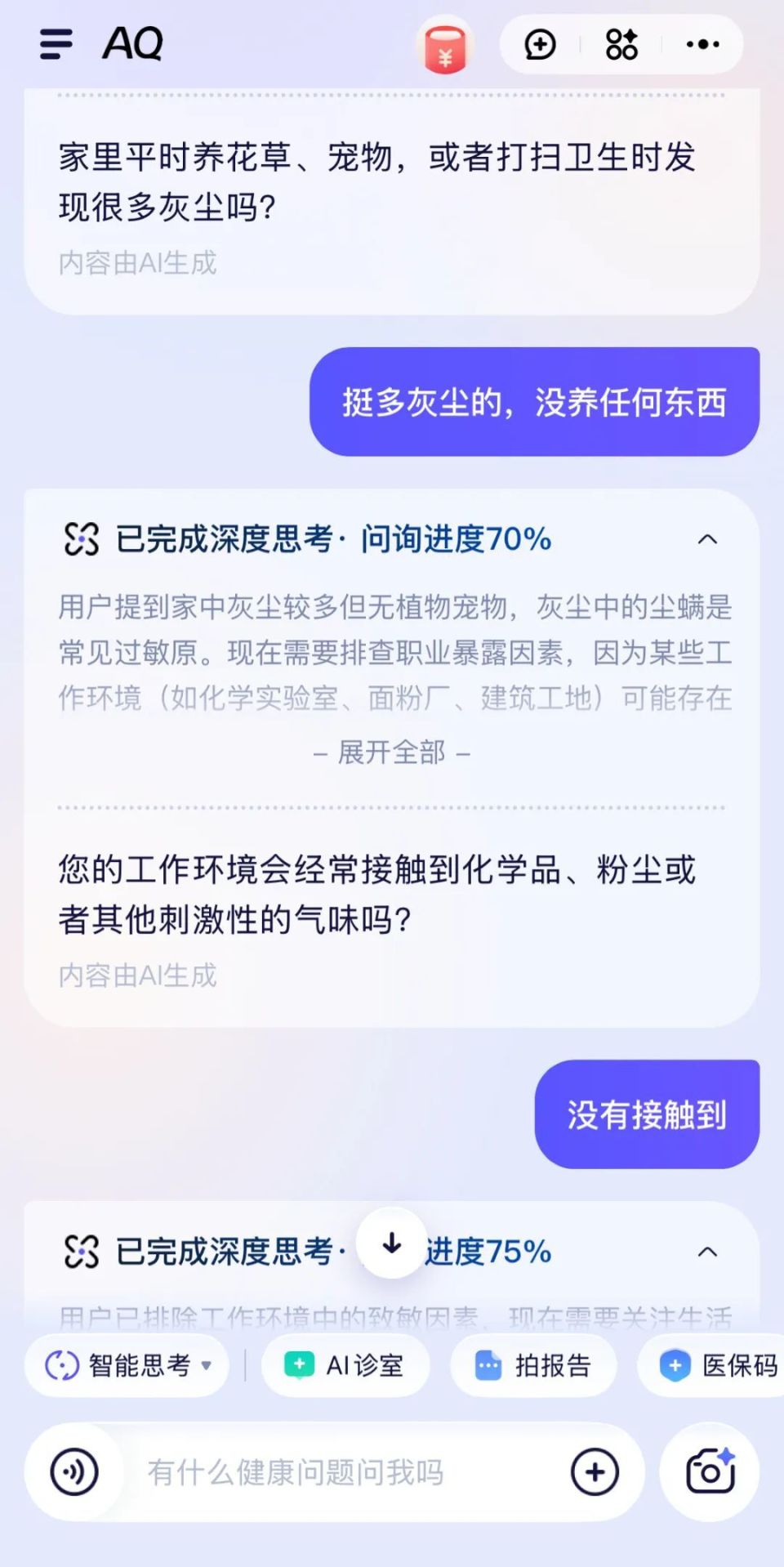Switch to voice input
784x1567 pixels.
tap(74, 1472)
